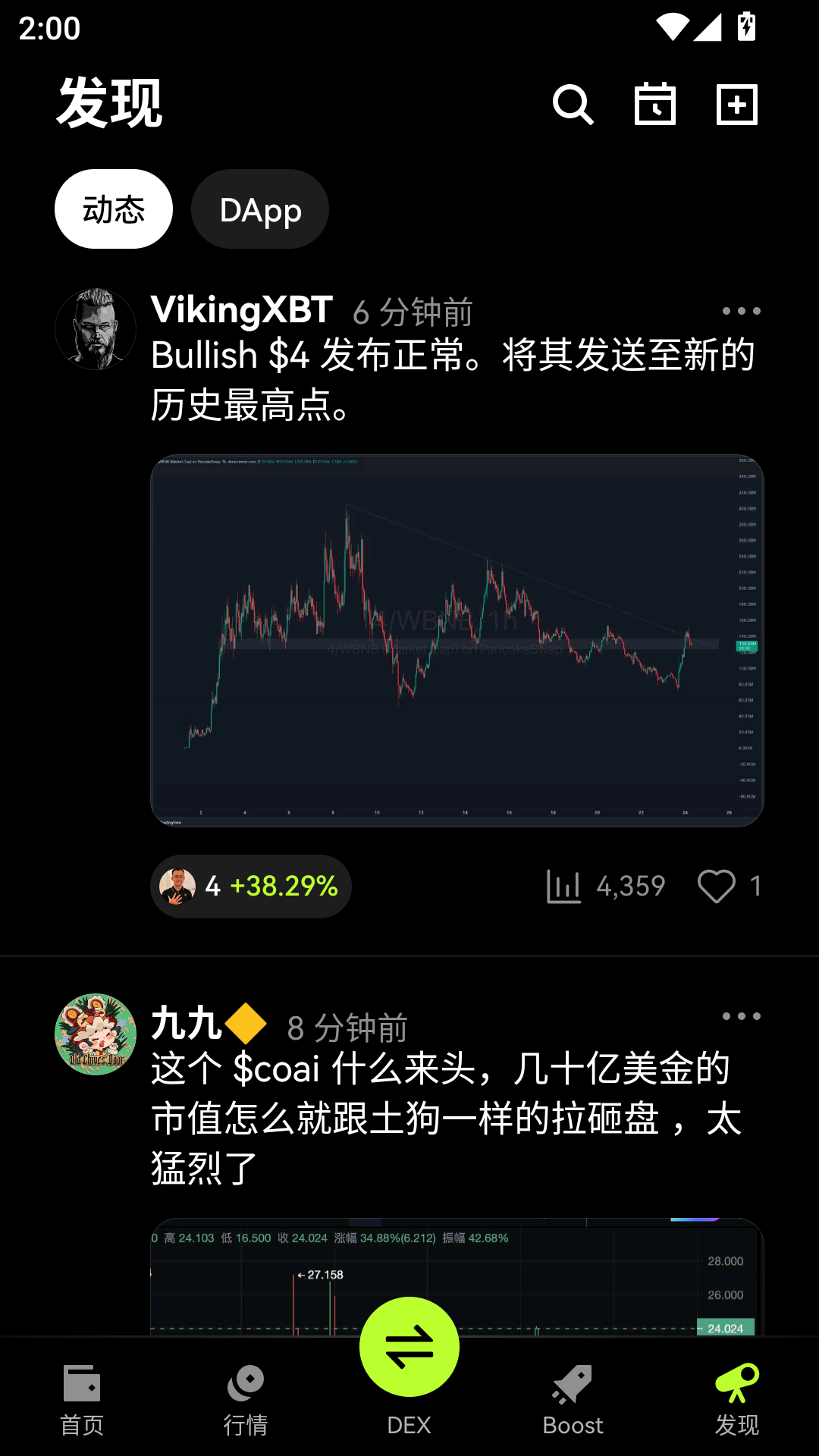819x1456 pixels.
Task: Expand the three-dot menu on 九九's post
Action: [739, 1016]
